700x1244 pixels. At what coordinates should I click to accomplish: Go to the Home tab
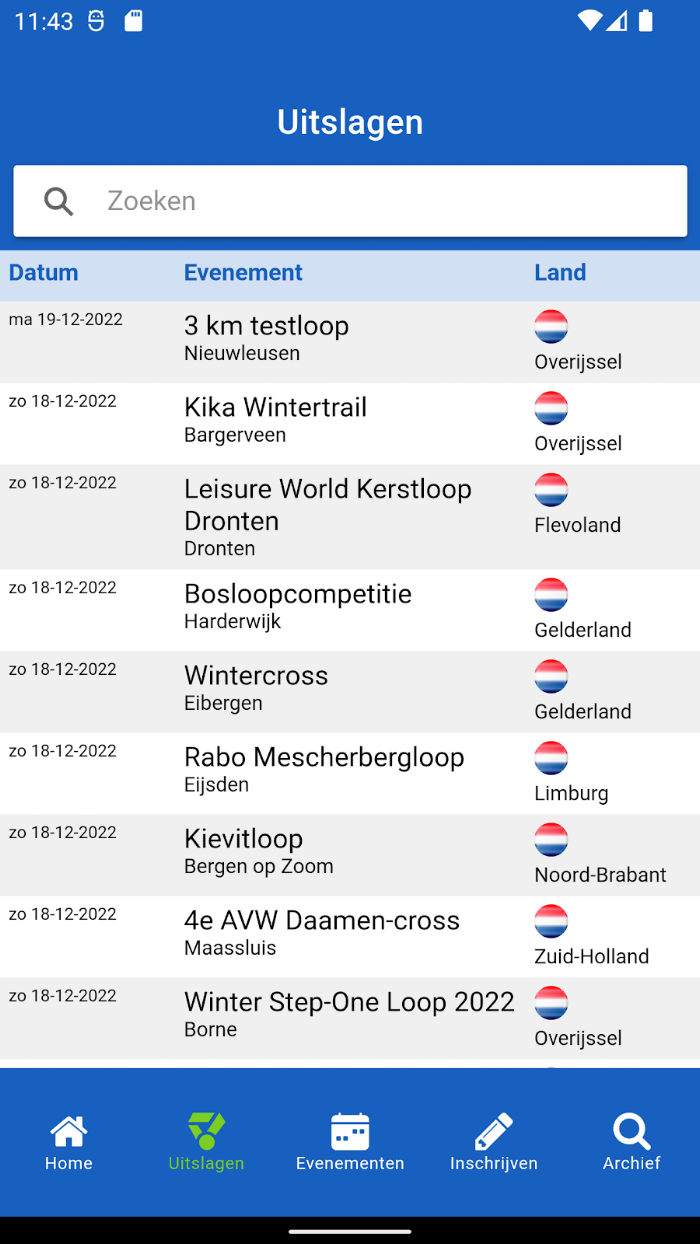(x=69, y=1142)
